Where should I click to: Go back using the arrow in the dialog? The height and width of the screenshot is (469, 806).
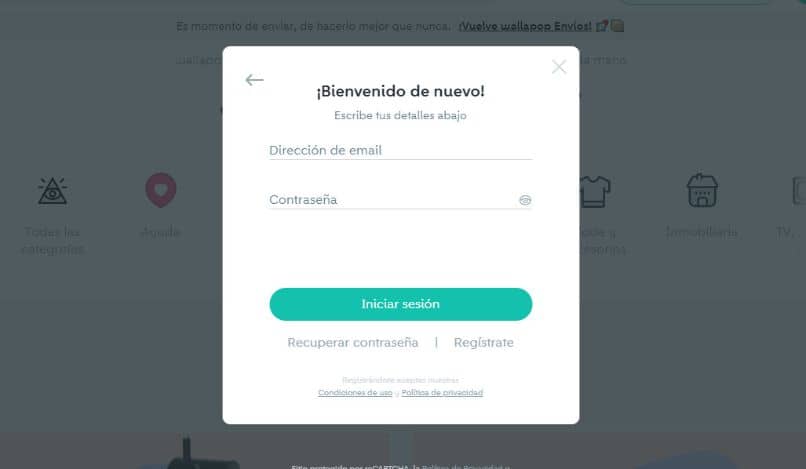point(254,80)
